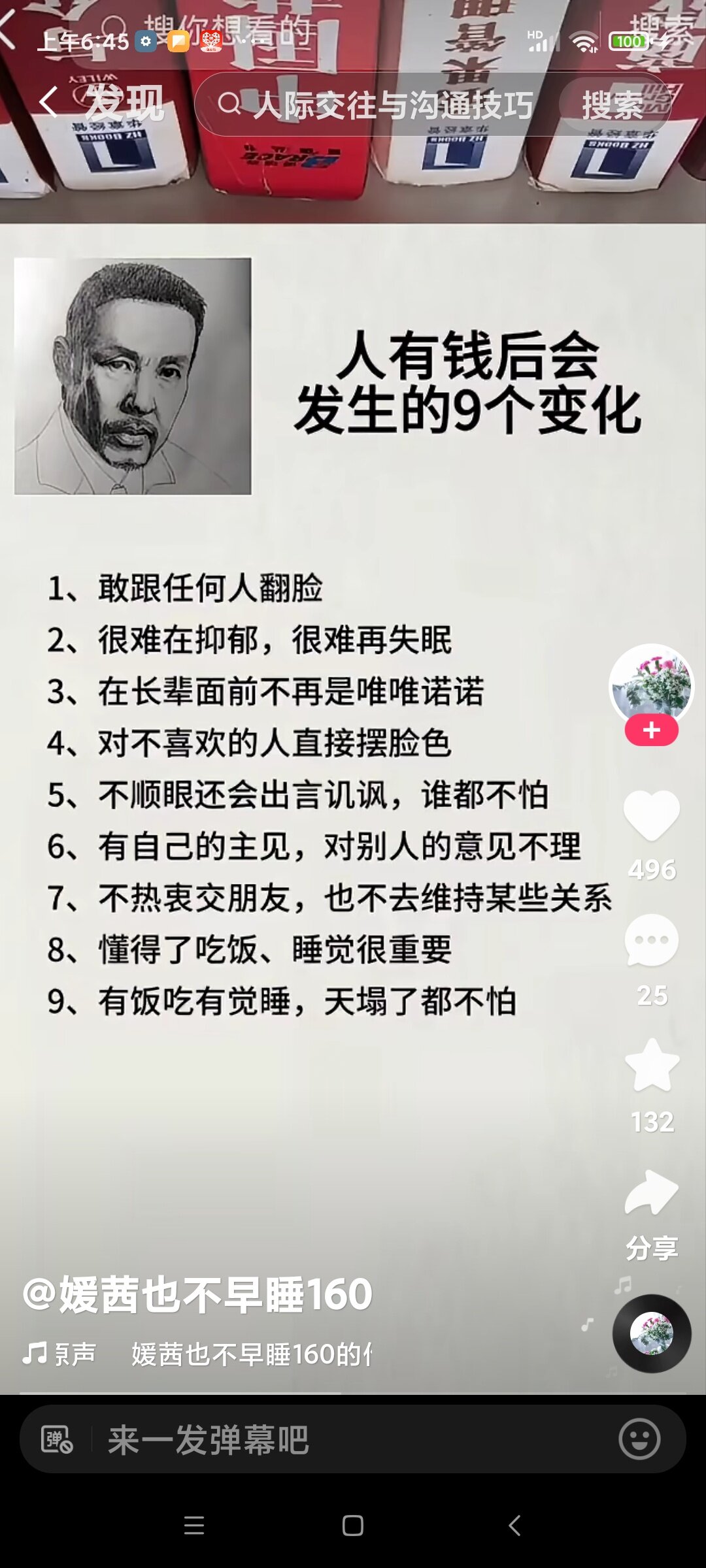Open the search box with 人际交往与沟通技巧
Viewport: 706px width, 1568px height.
(376, 105)
